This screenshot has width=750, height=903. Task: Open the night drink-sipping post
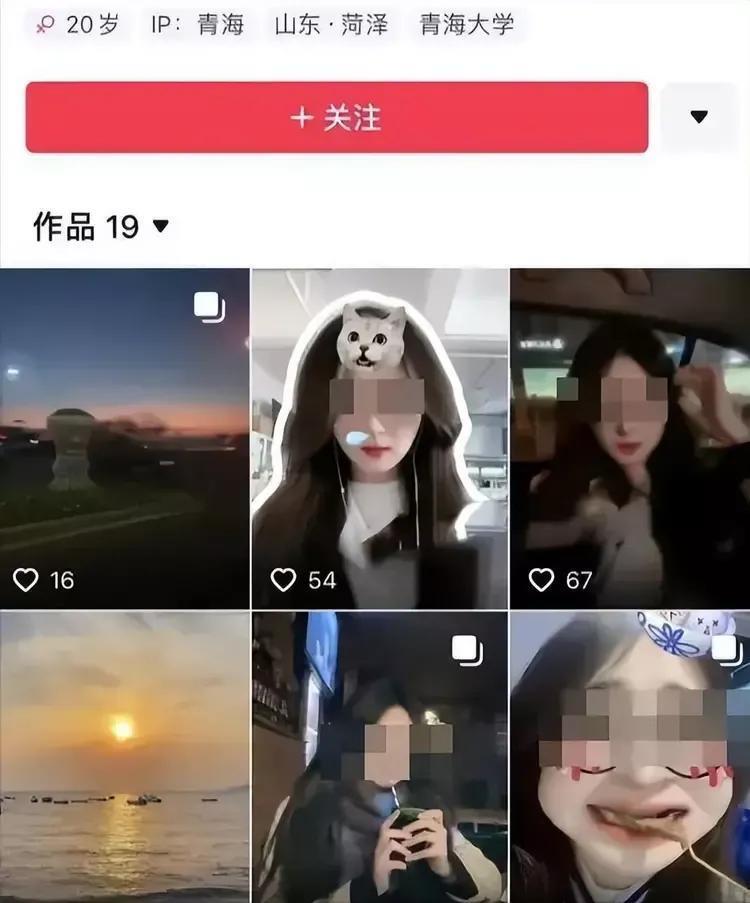[x=379, y=757]
